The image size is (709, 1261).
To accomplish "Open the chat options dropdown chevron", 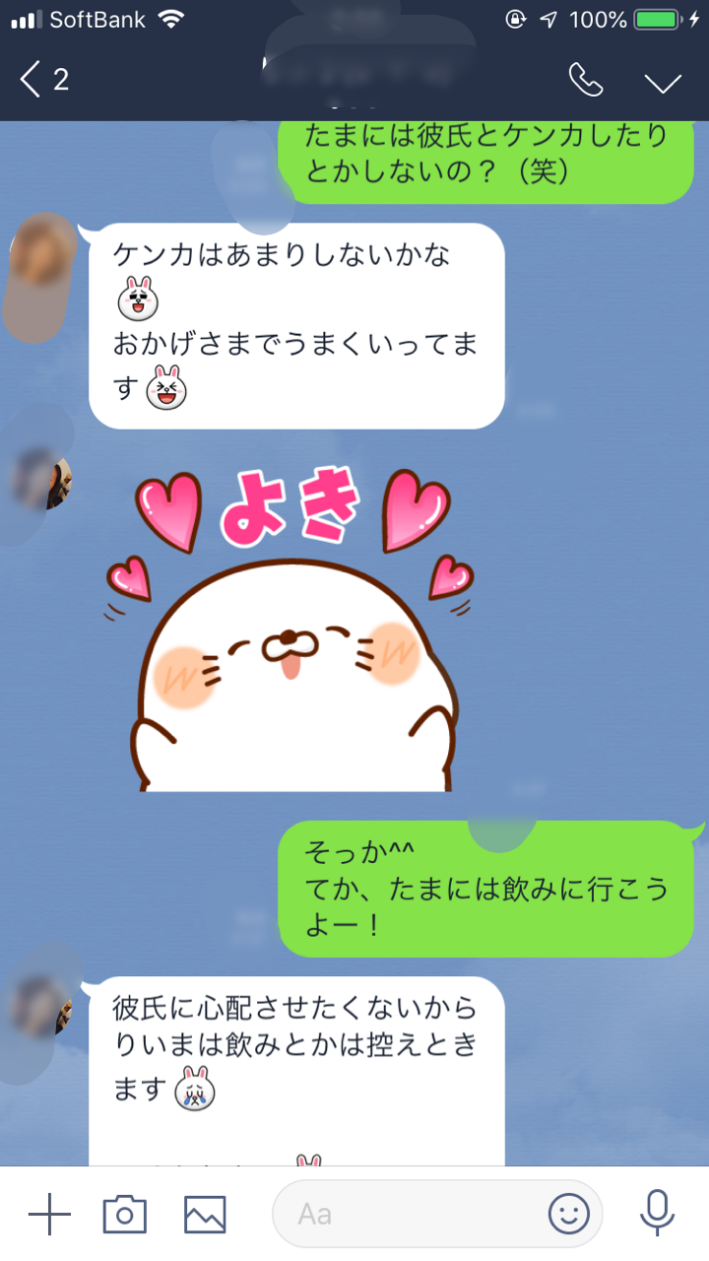I will click(x=662, y=82).
